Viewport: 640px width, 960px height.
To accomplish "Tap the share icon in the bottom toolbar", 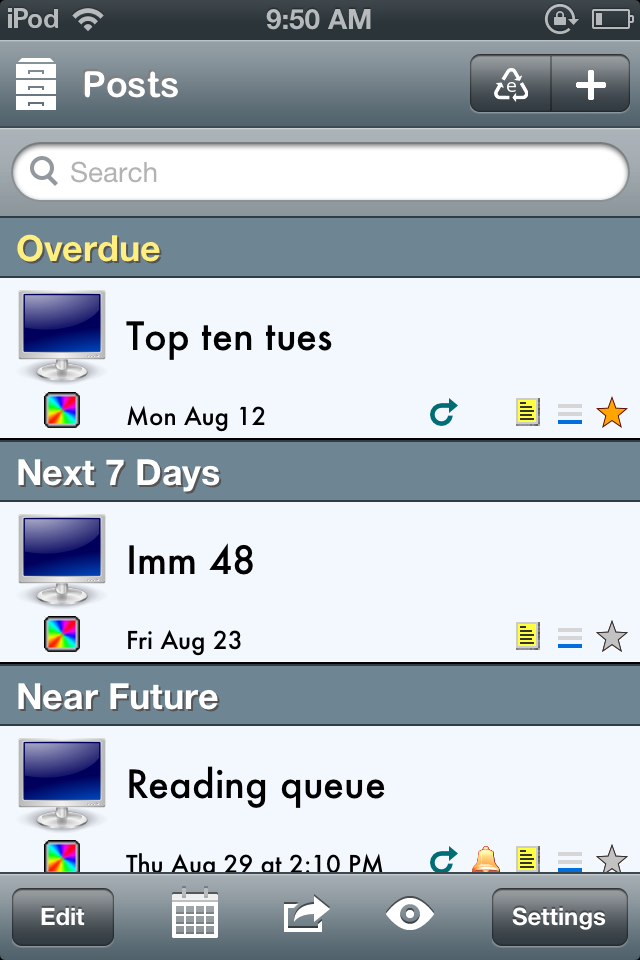I will pos(306,915).
